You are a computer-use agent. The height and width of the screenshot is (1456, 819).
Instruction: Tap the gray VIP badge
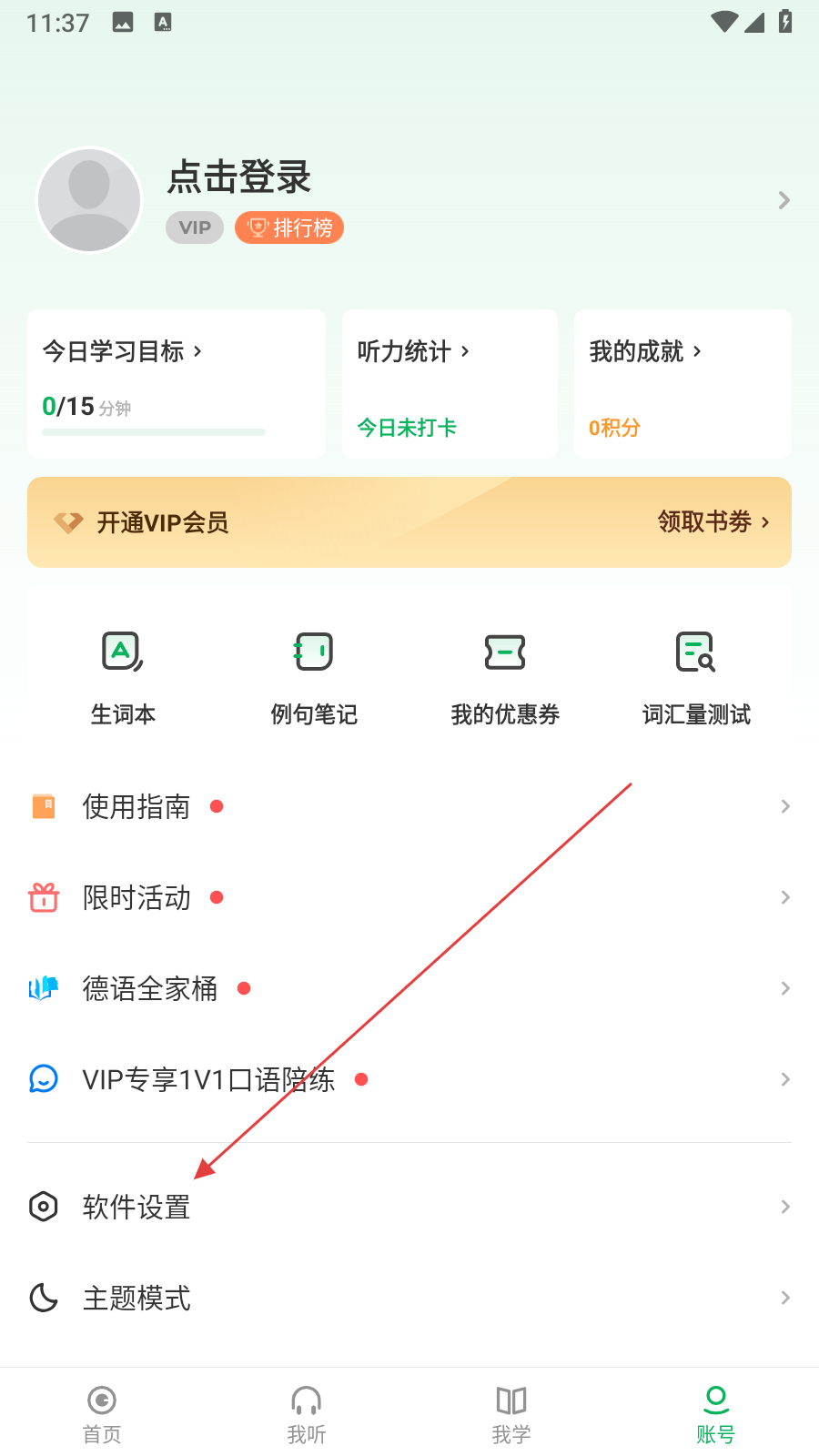(195, 227)
